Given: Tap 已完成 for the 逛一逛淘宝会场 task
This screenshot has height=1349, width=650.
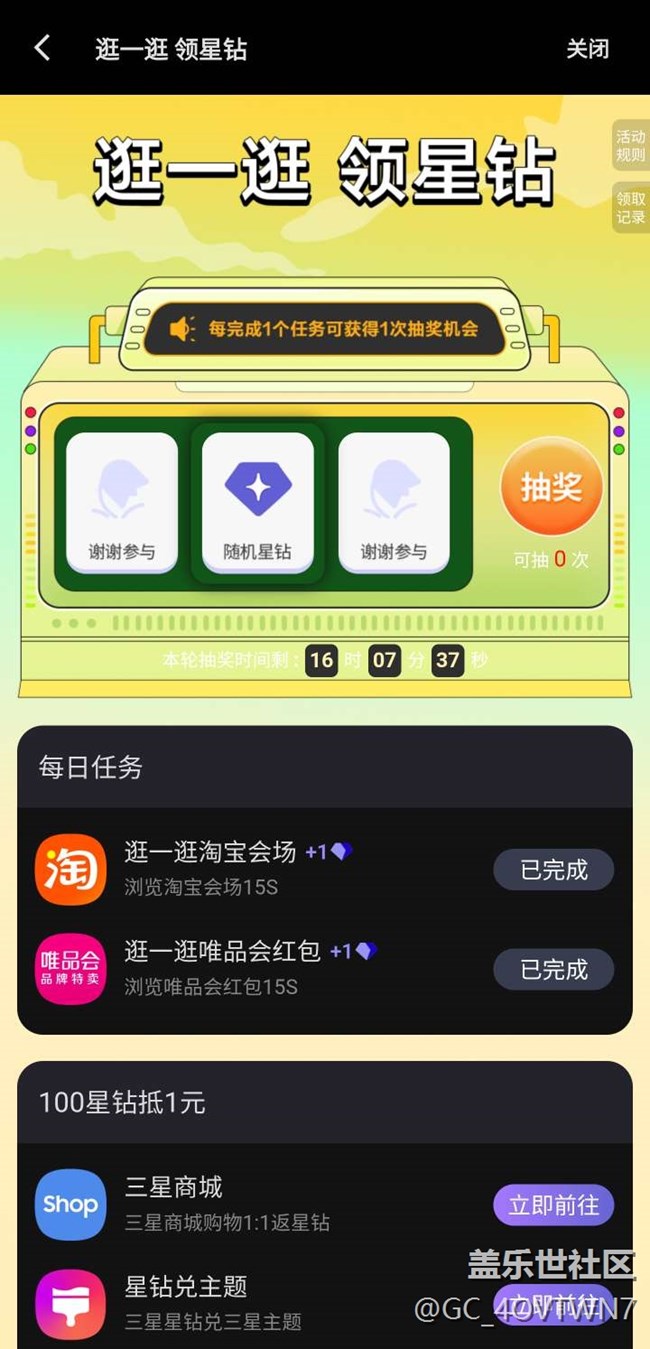Looking at the screenshot, I should coord(553,870).
